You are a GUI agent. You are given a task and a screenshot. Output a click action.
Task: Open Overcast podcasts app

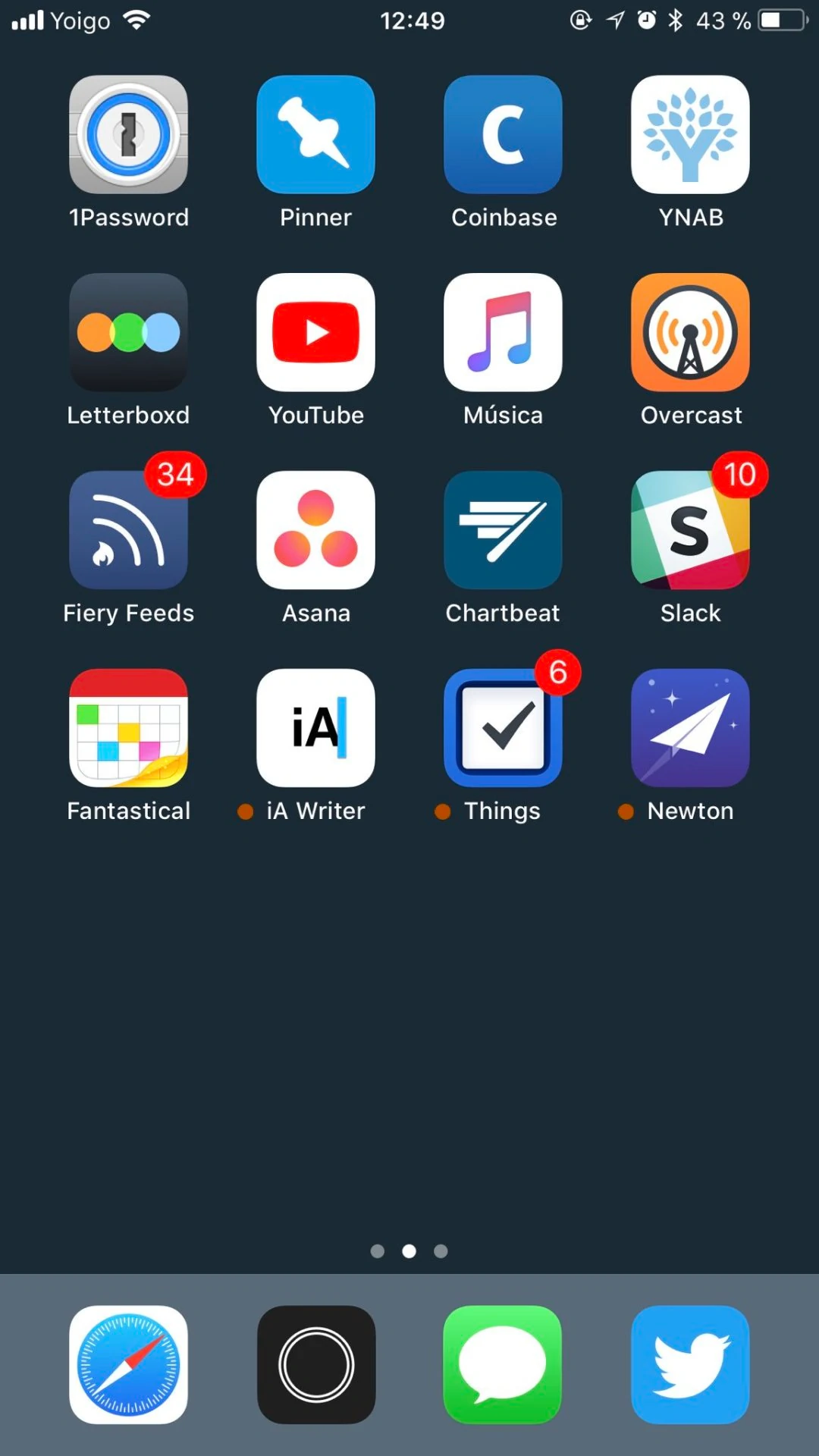690,332
